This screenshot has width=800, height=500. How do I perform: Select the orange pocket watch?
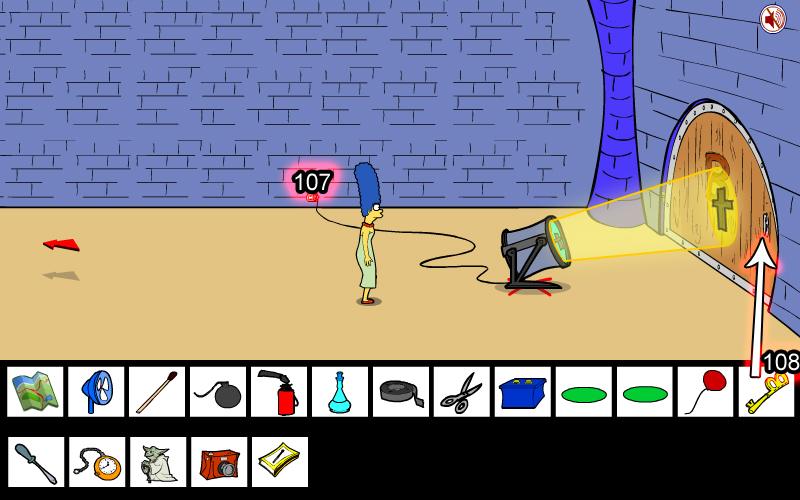pos(96,462)
